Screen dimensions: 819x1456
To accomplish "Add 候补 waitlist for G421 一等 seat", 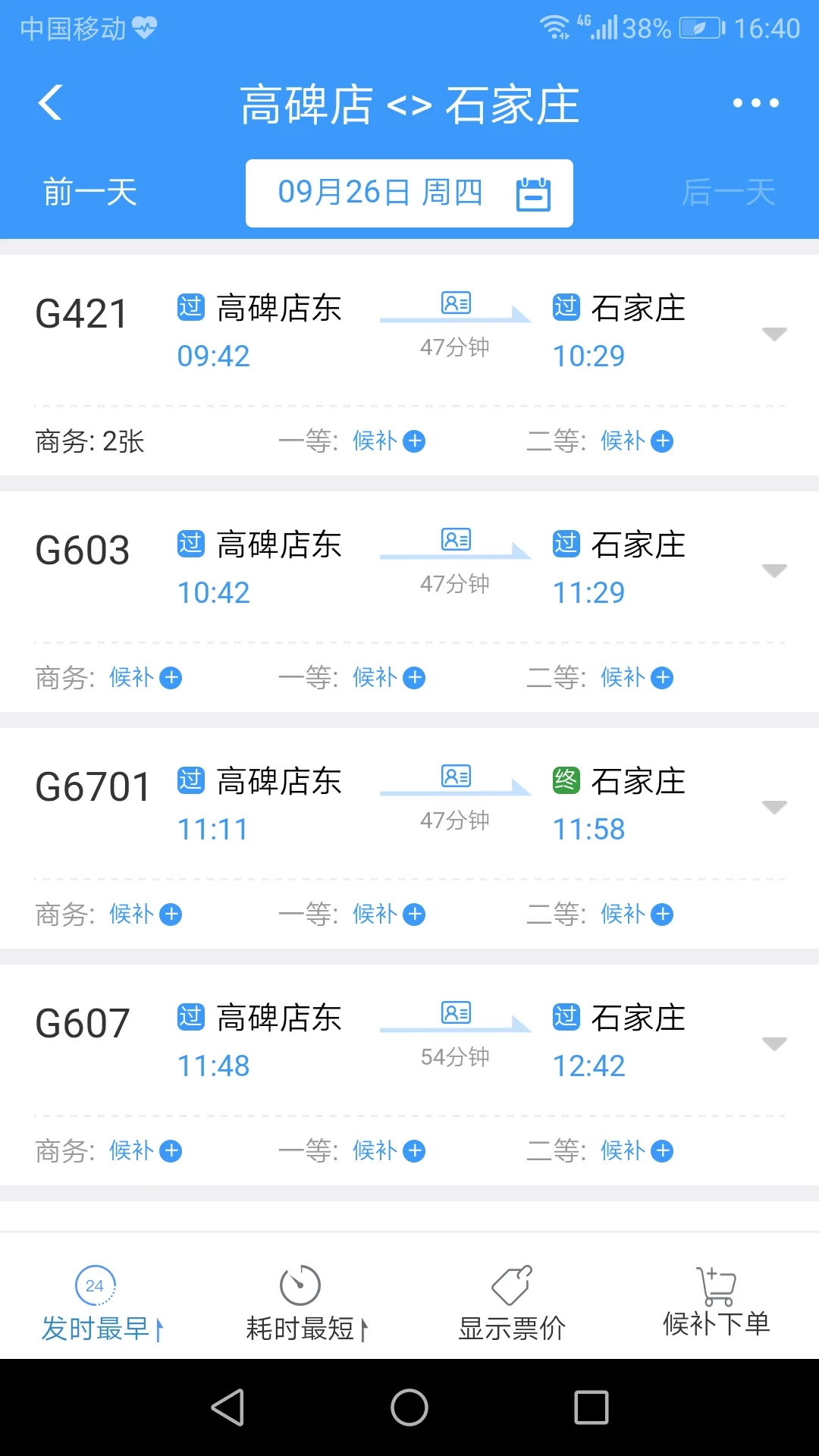I will point(414,441).
